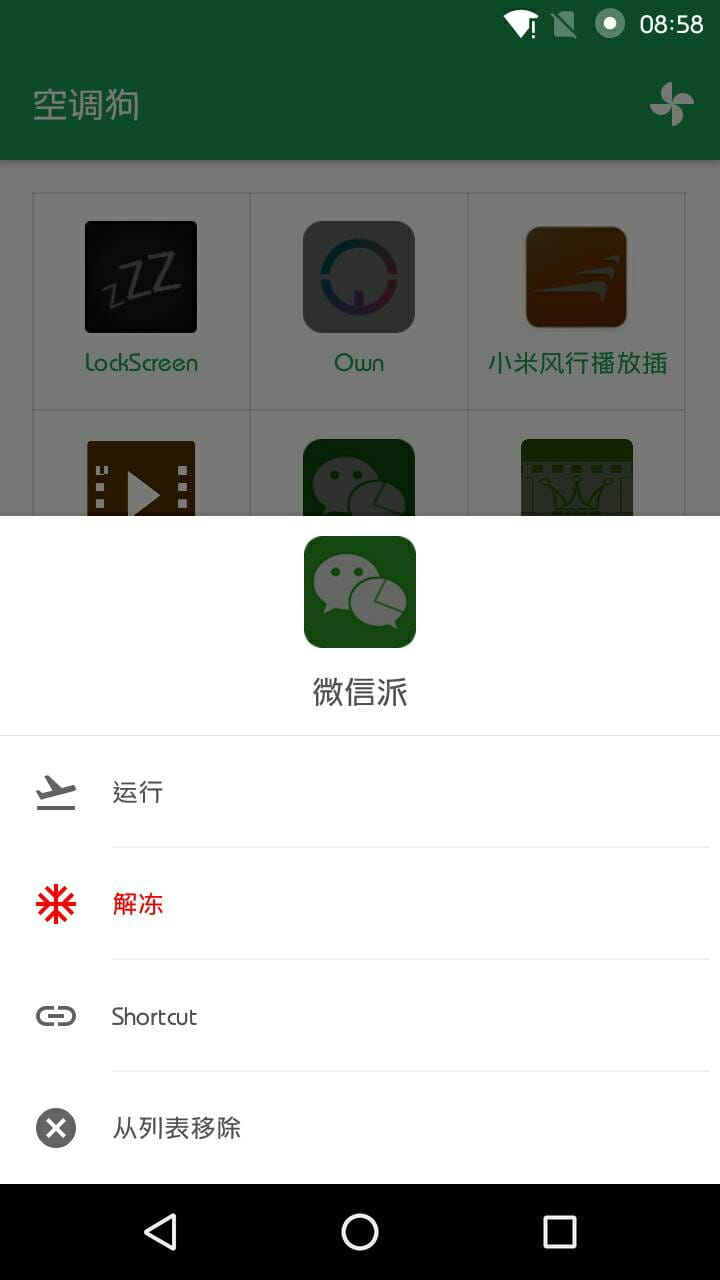The height and width of the screenshot is (1280, 720).
Task: Select the 小米风行播放插 app icon
Action: 576,277
